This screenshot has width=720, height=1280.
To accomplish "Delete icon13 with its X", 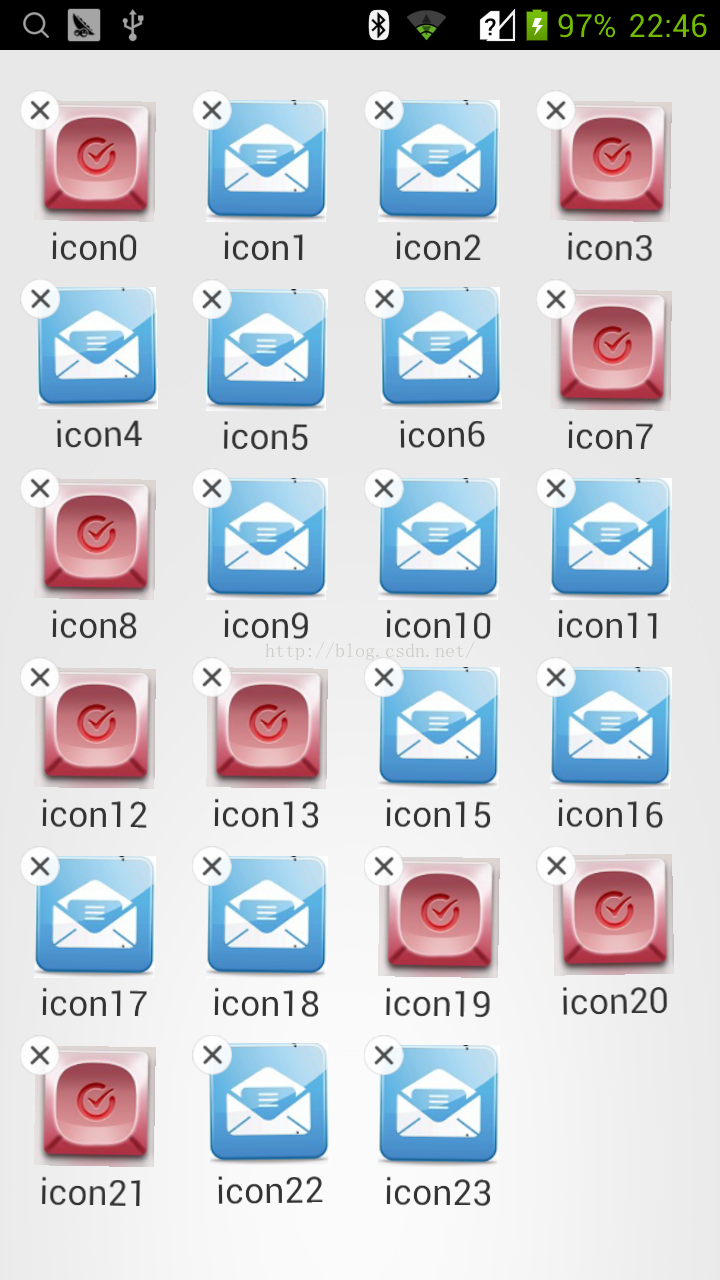I will tap(212, 677).
